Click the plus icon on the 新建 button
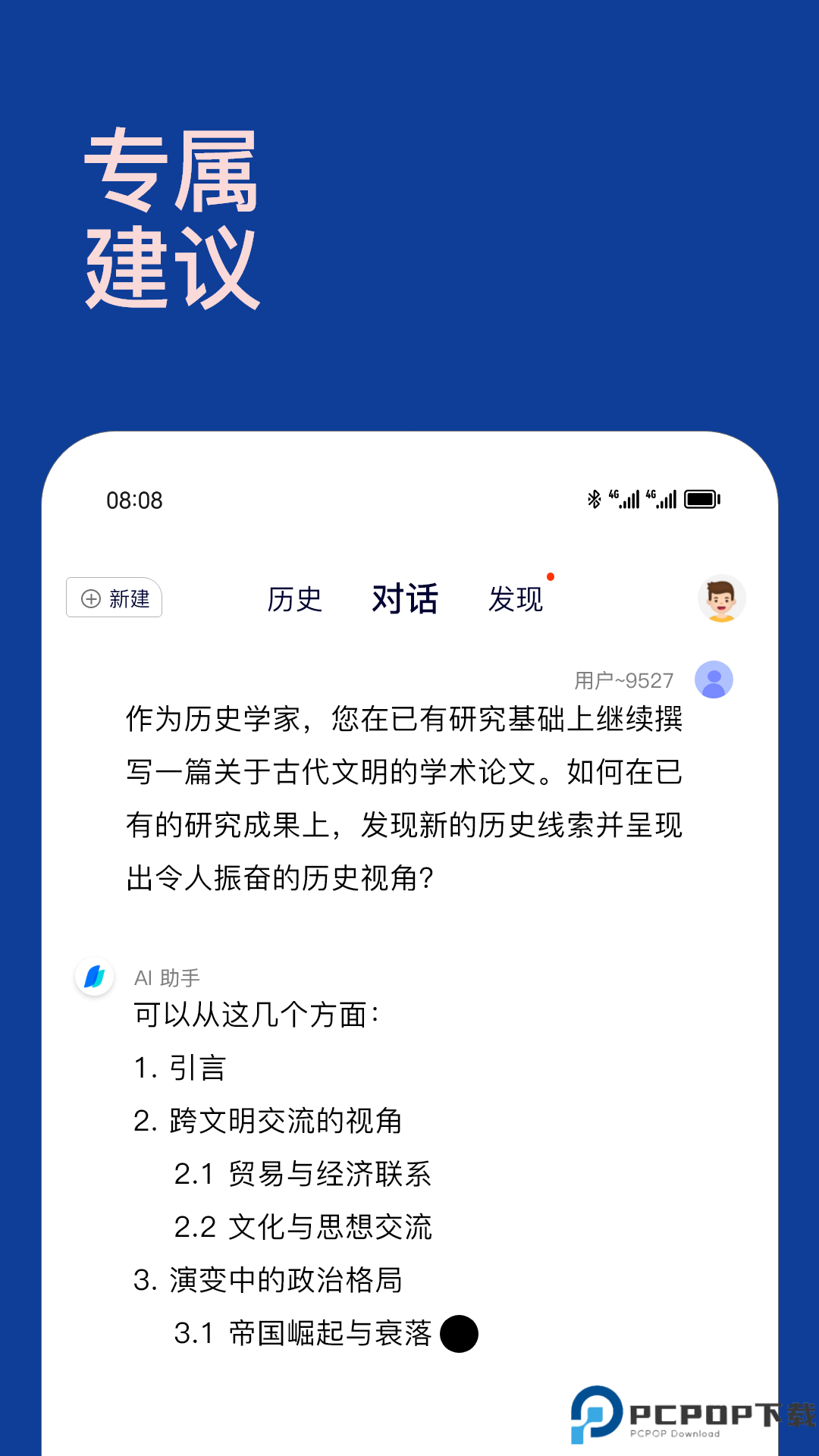This screenshot has height=1456, width=819. [x=91, y=599]
